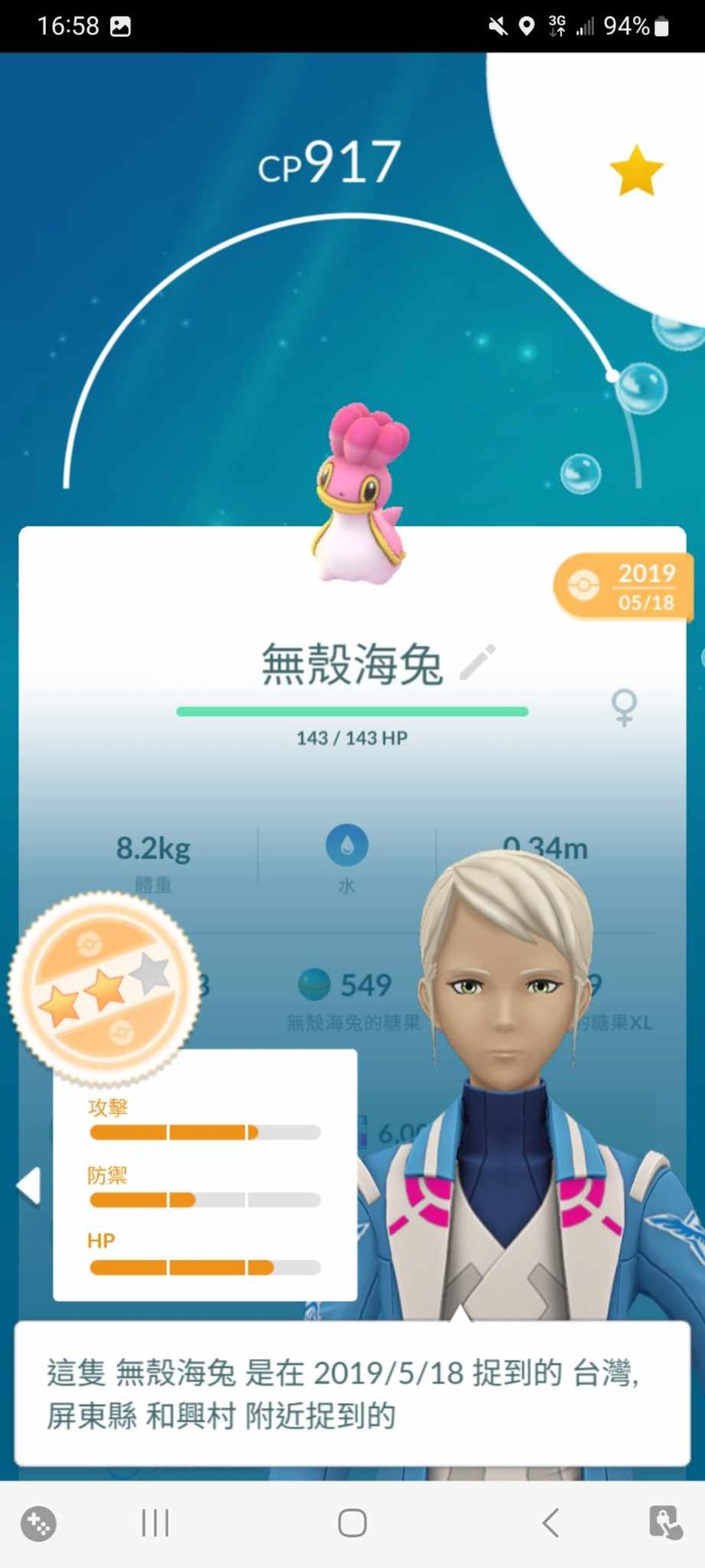Go to previous Pokémon with left arrow
Viewport: 705px width, 1568px height.
(29, 1185)
